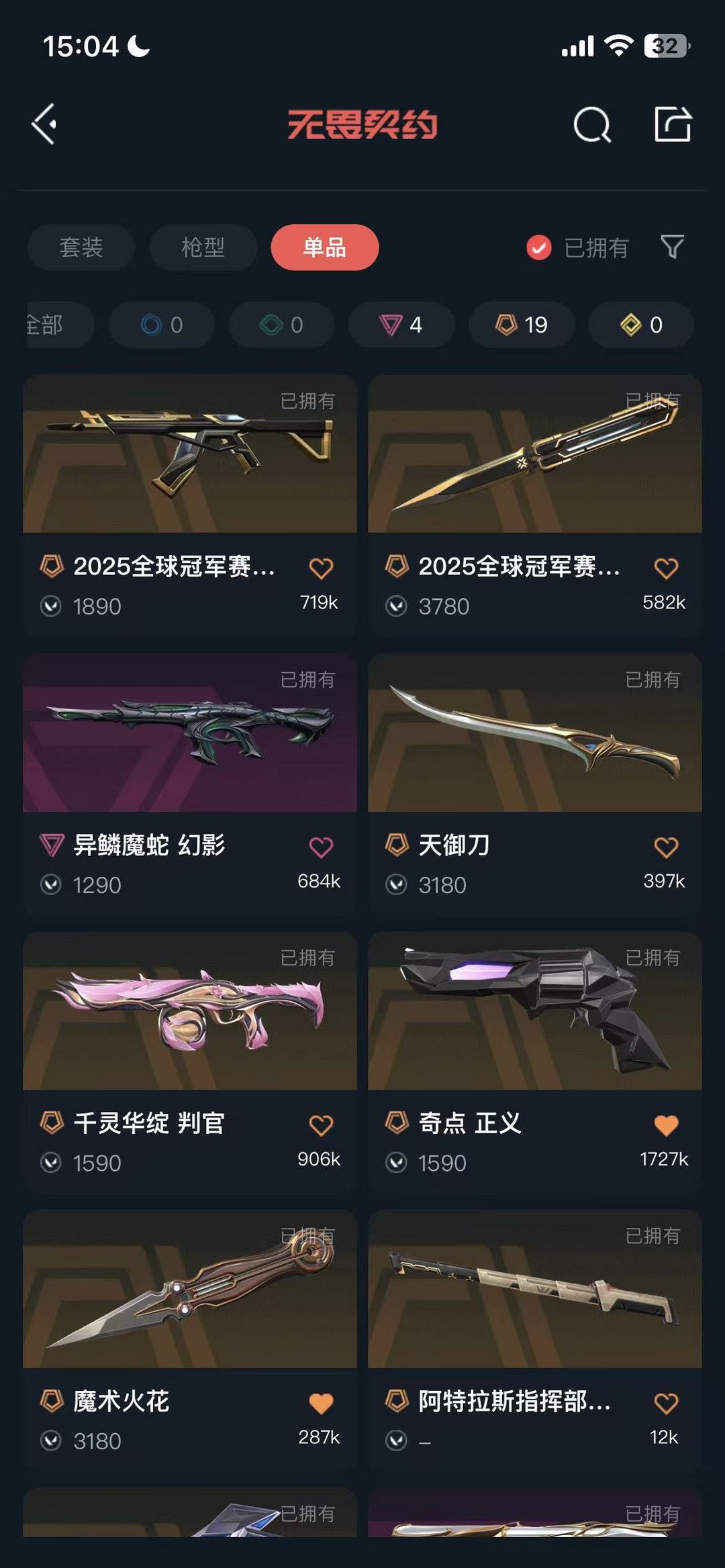Like the 千灵华绽 判官 skin
The width and height of the screenshot is (725, 1568).
tap(321, 1125)
